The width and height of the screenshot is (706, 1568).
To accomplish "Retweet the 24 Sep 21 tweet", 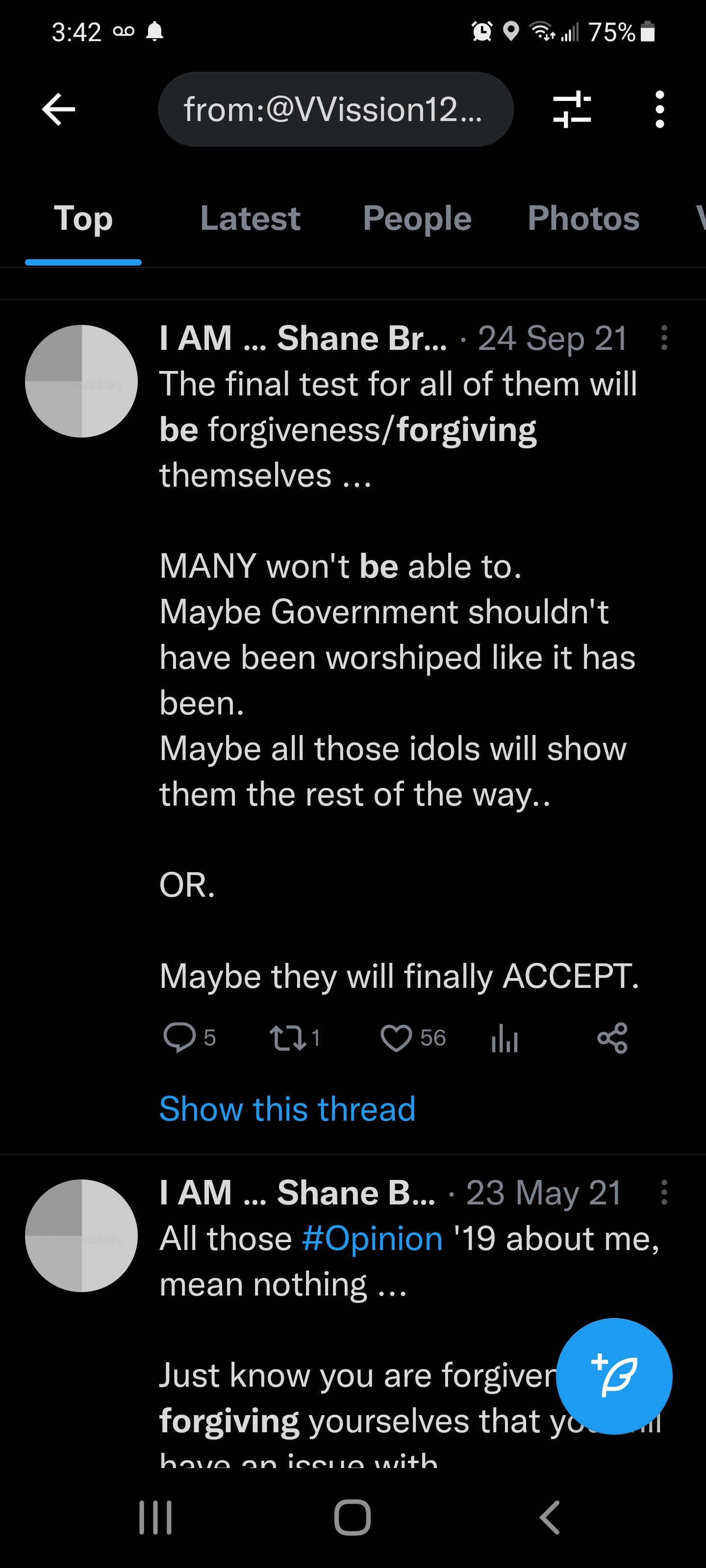I will coord(288,1038).
